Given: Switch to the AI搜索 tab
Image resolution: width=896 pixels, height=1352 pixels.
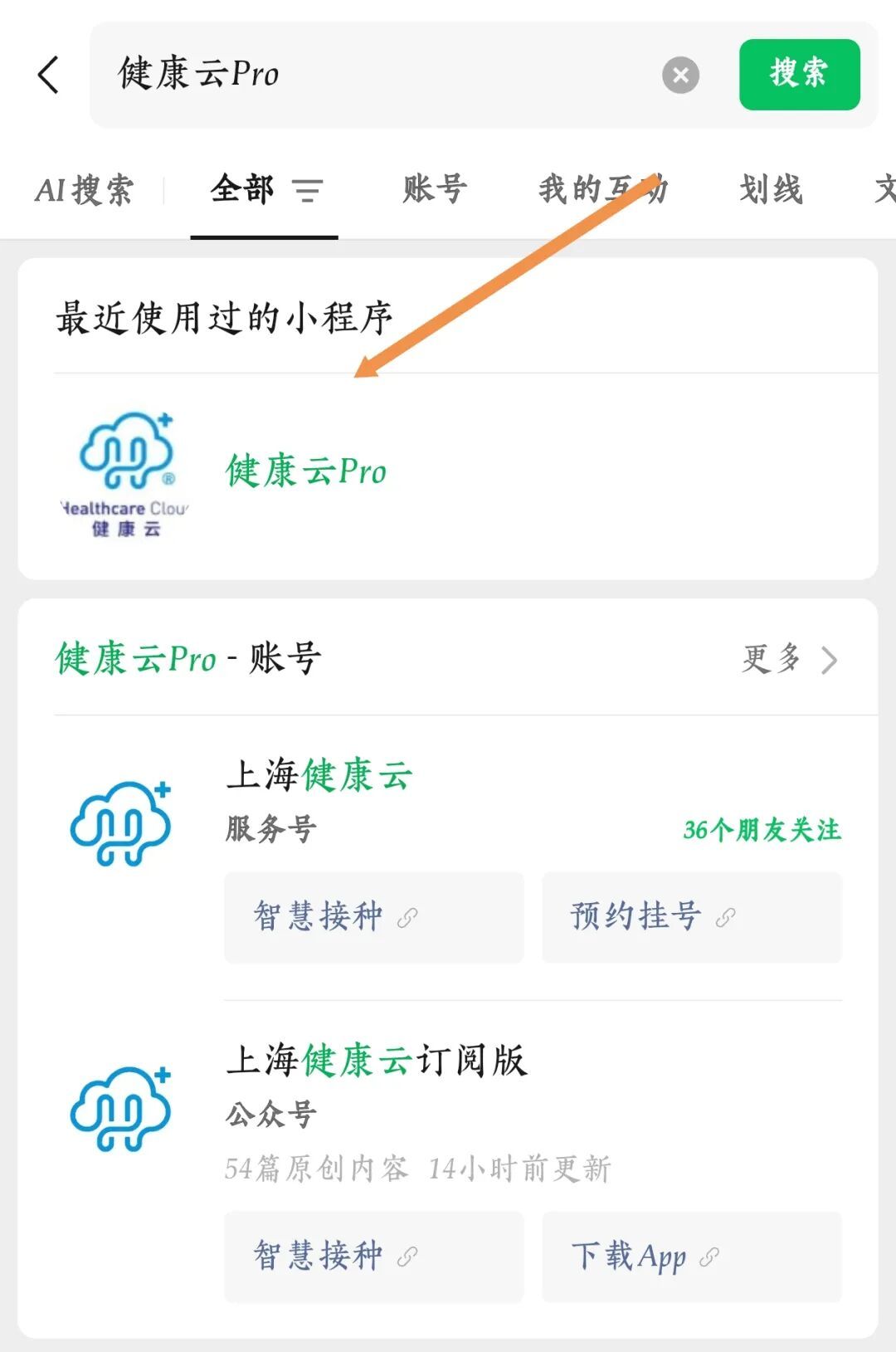Looking at the screenshot, I should point(84,190).
